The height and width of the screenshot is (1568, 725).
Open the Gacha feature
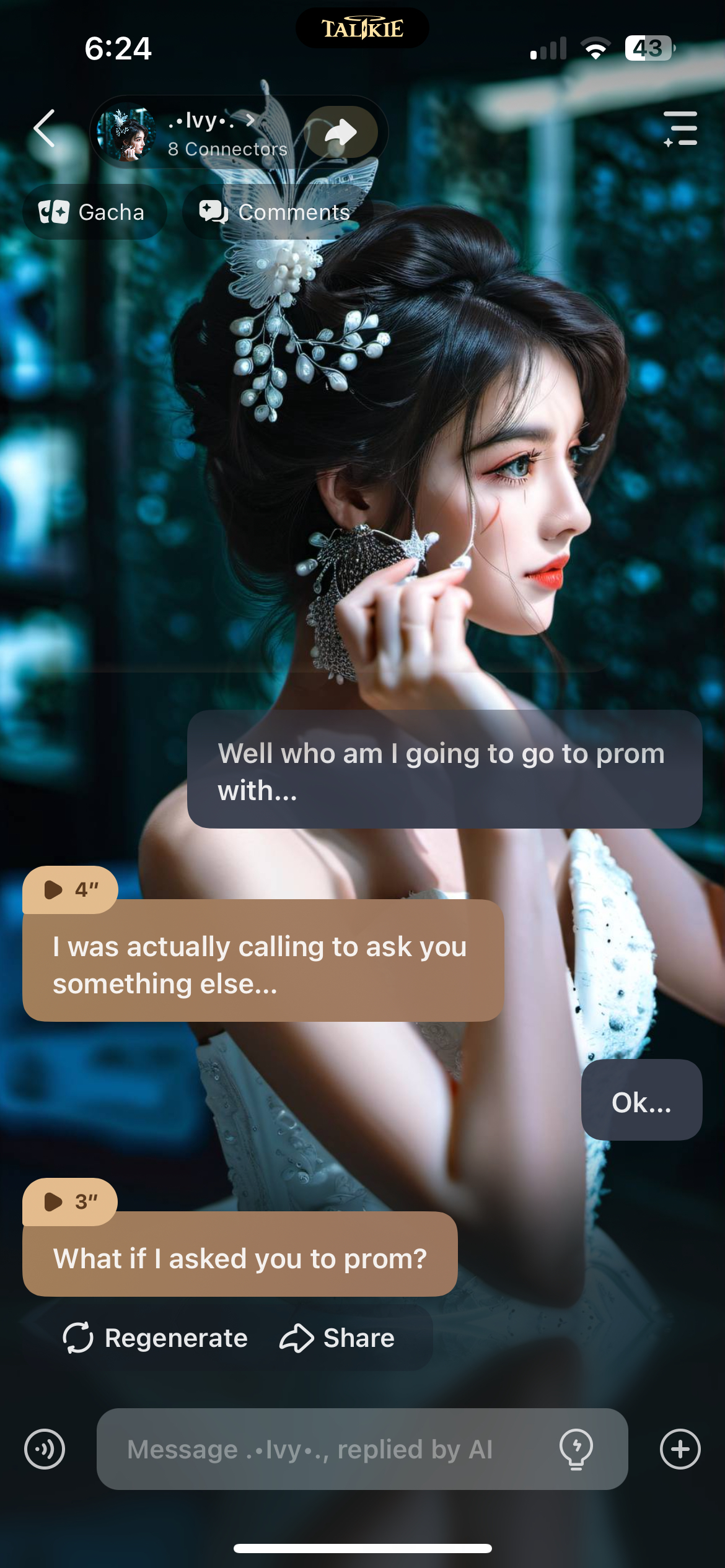94,212
